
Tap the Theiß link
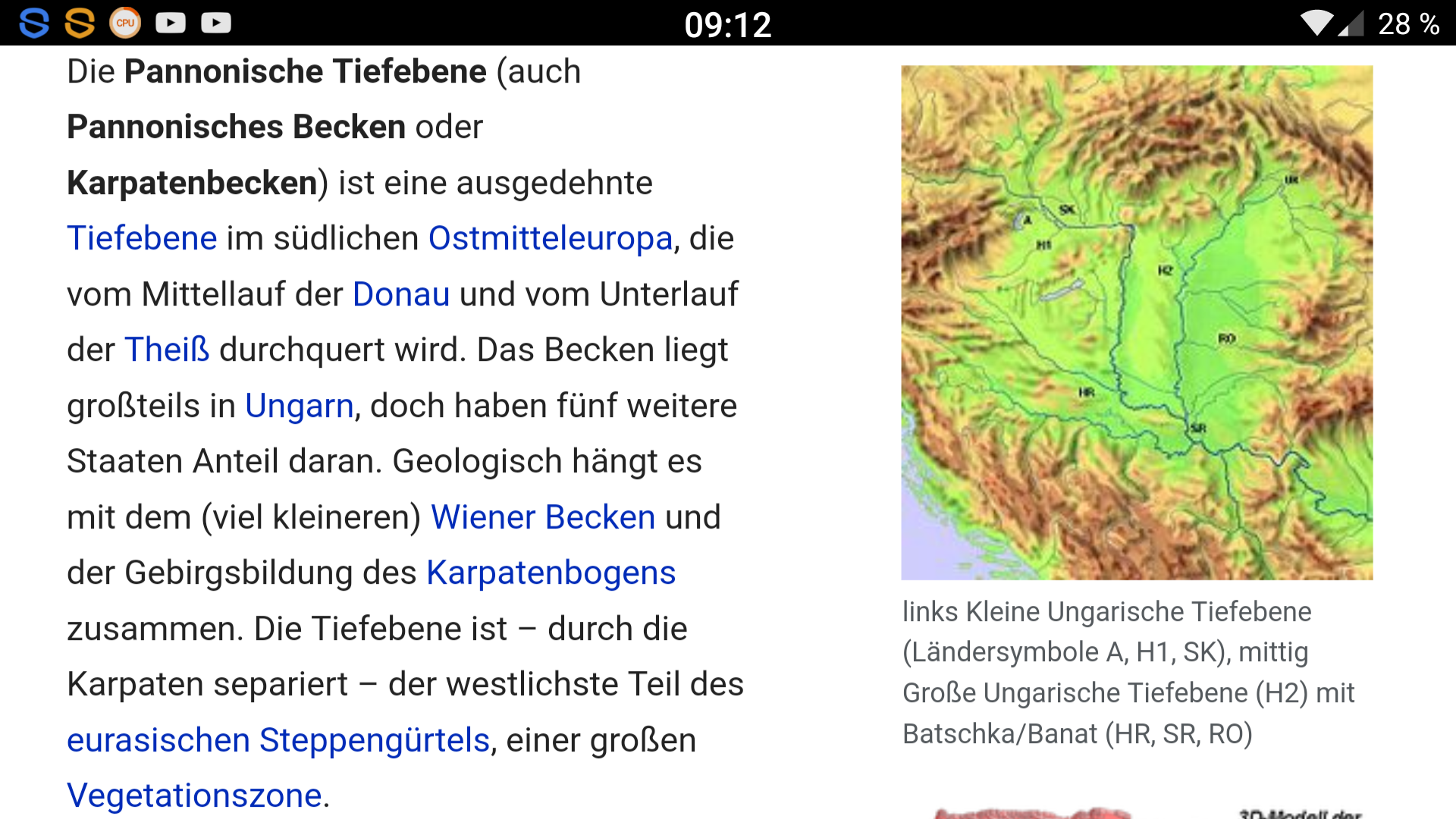(x=167, y=350)
